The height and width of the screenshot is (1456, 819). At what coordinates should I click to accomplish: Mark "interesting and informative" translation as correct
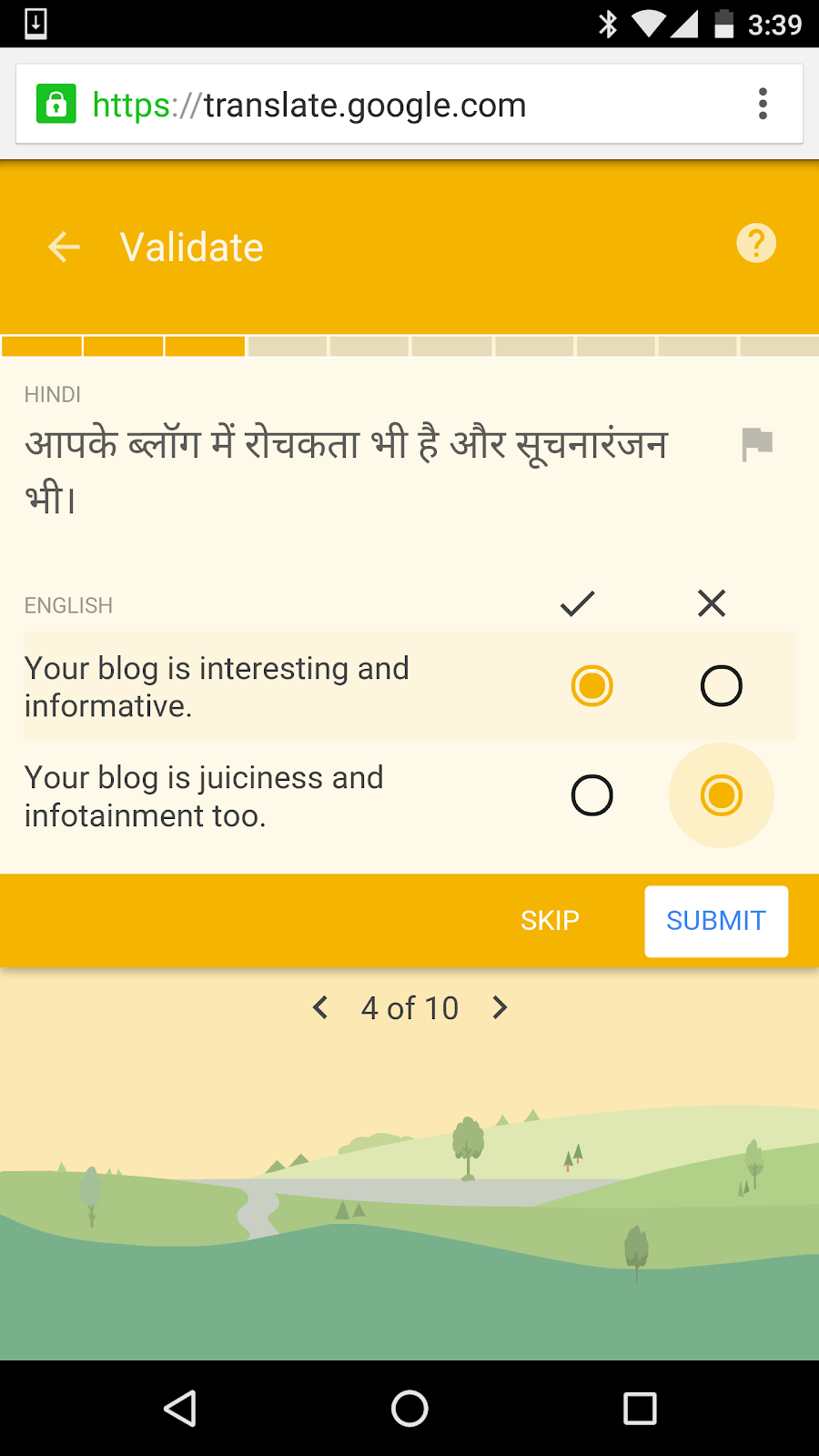(591, 686)
